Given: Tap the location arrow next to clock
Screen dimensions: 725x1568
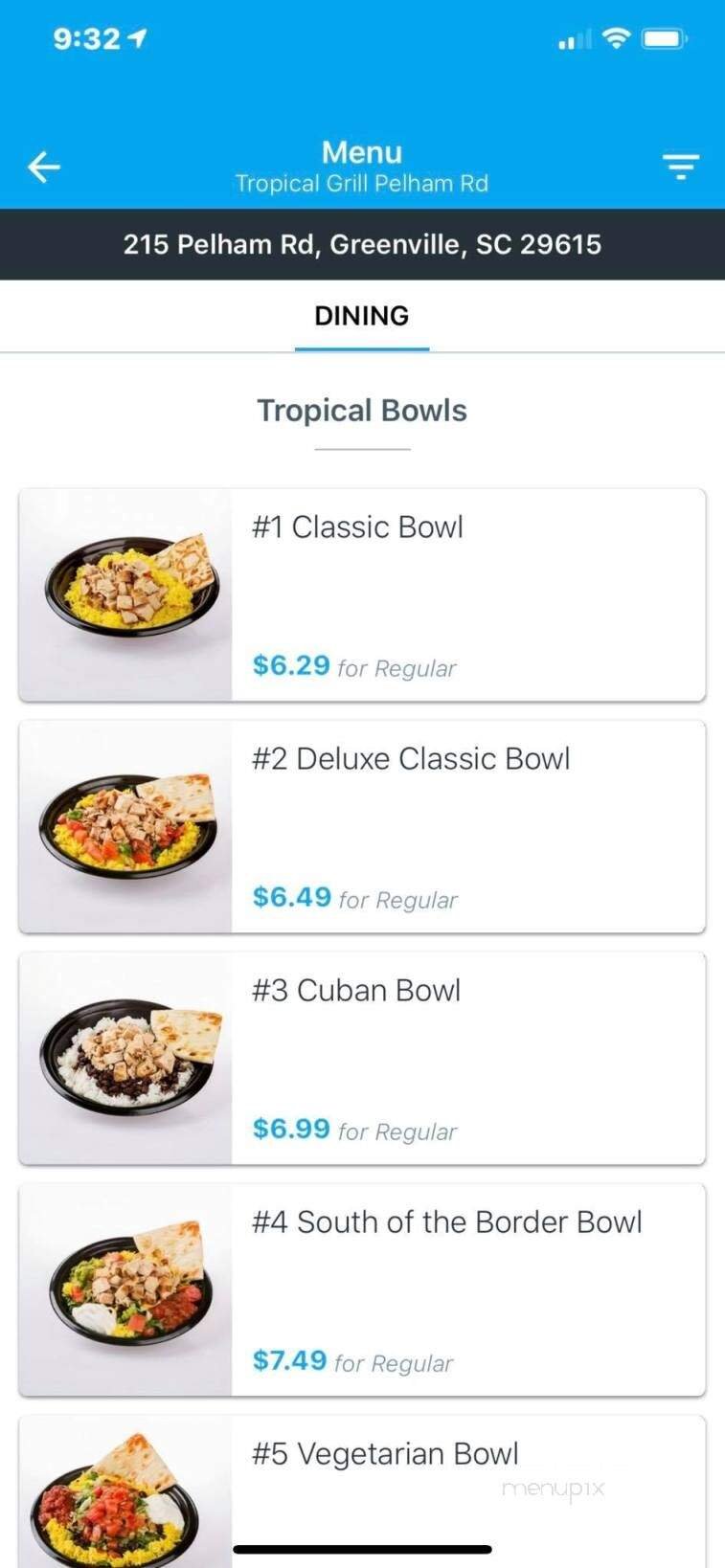Looking at the screenshot, I should (134, 39).
